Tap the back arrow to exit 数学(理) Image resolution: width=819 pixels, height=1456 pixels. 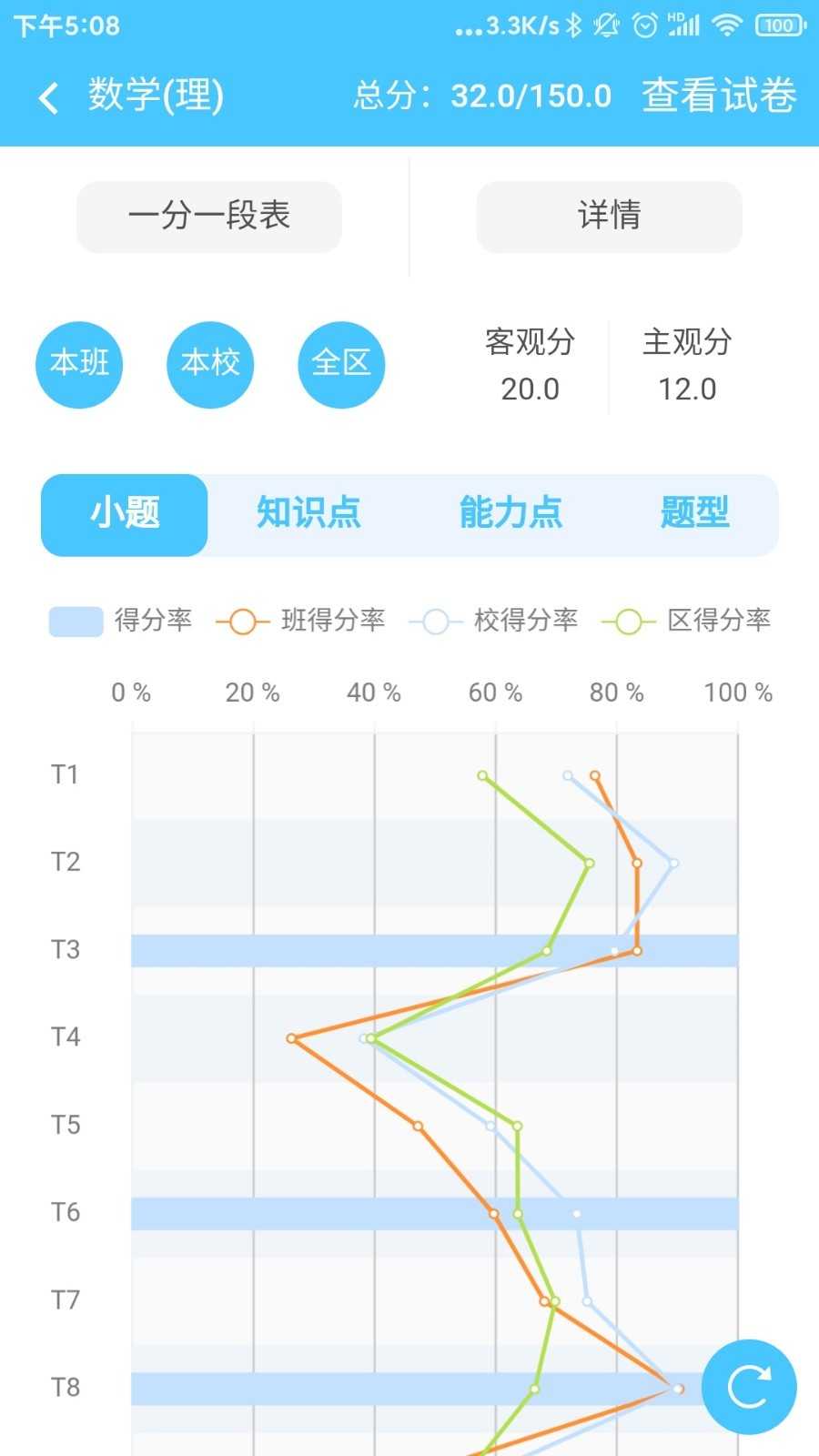coord(47,96)
